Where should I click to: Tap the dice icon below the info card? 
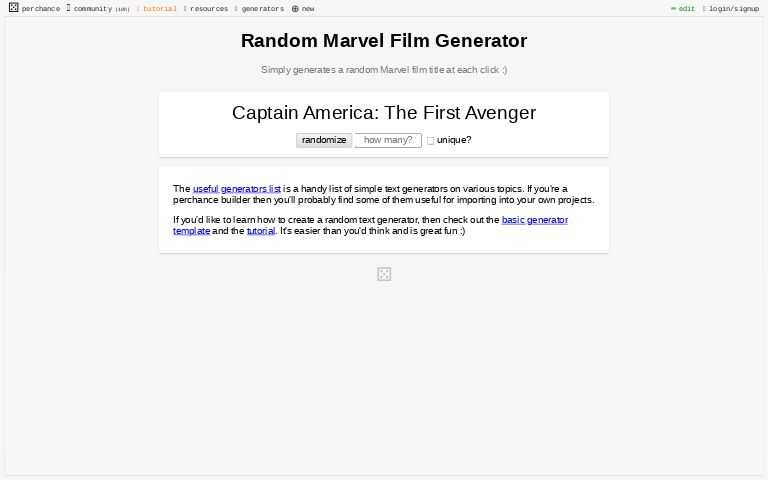(x=384, y=274)
